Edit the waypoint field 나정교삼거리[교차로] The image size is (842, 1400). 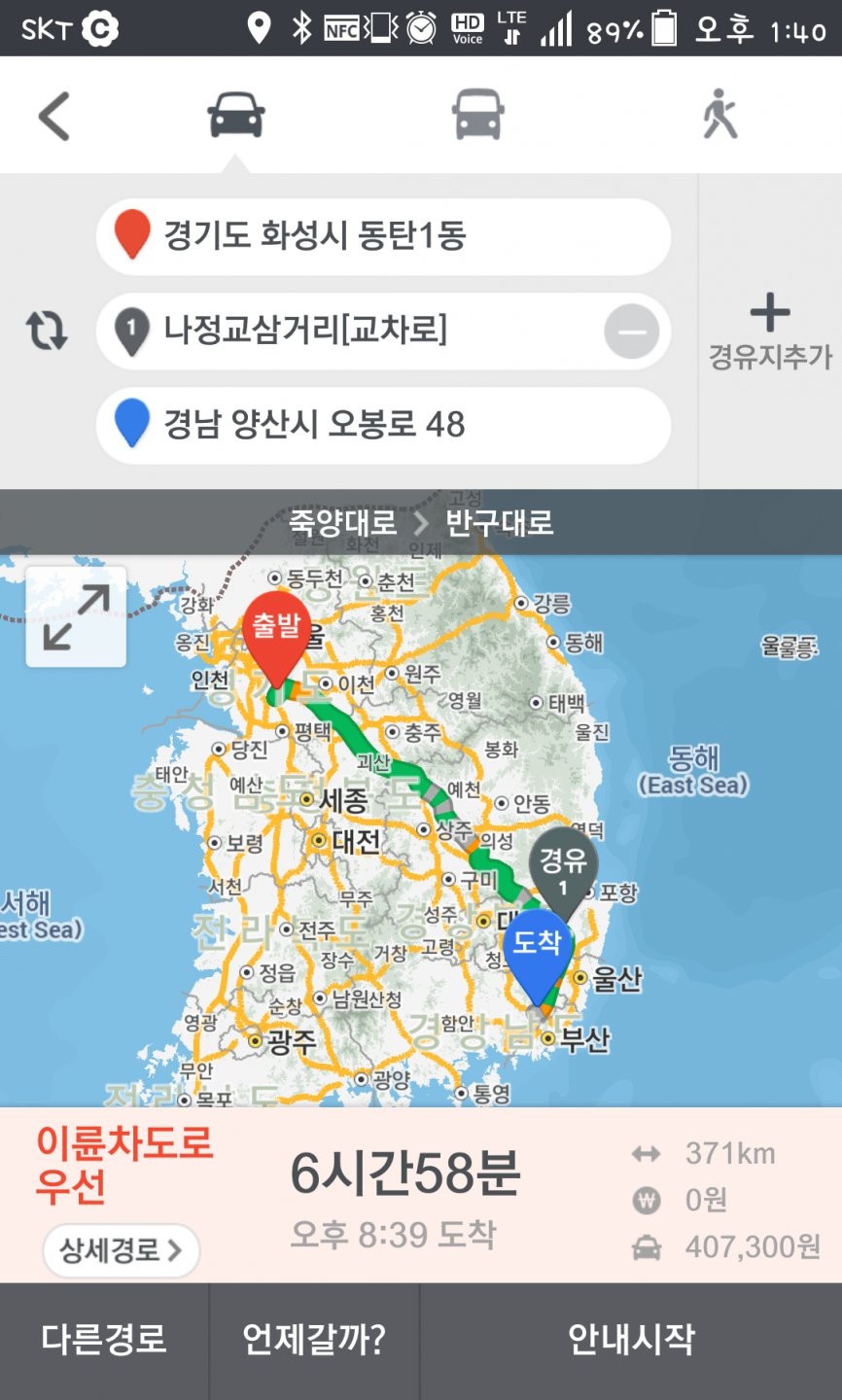tap(350, 331)
